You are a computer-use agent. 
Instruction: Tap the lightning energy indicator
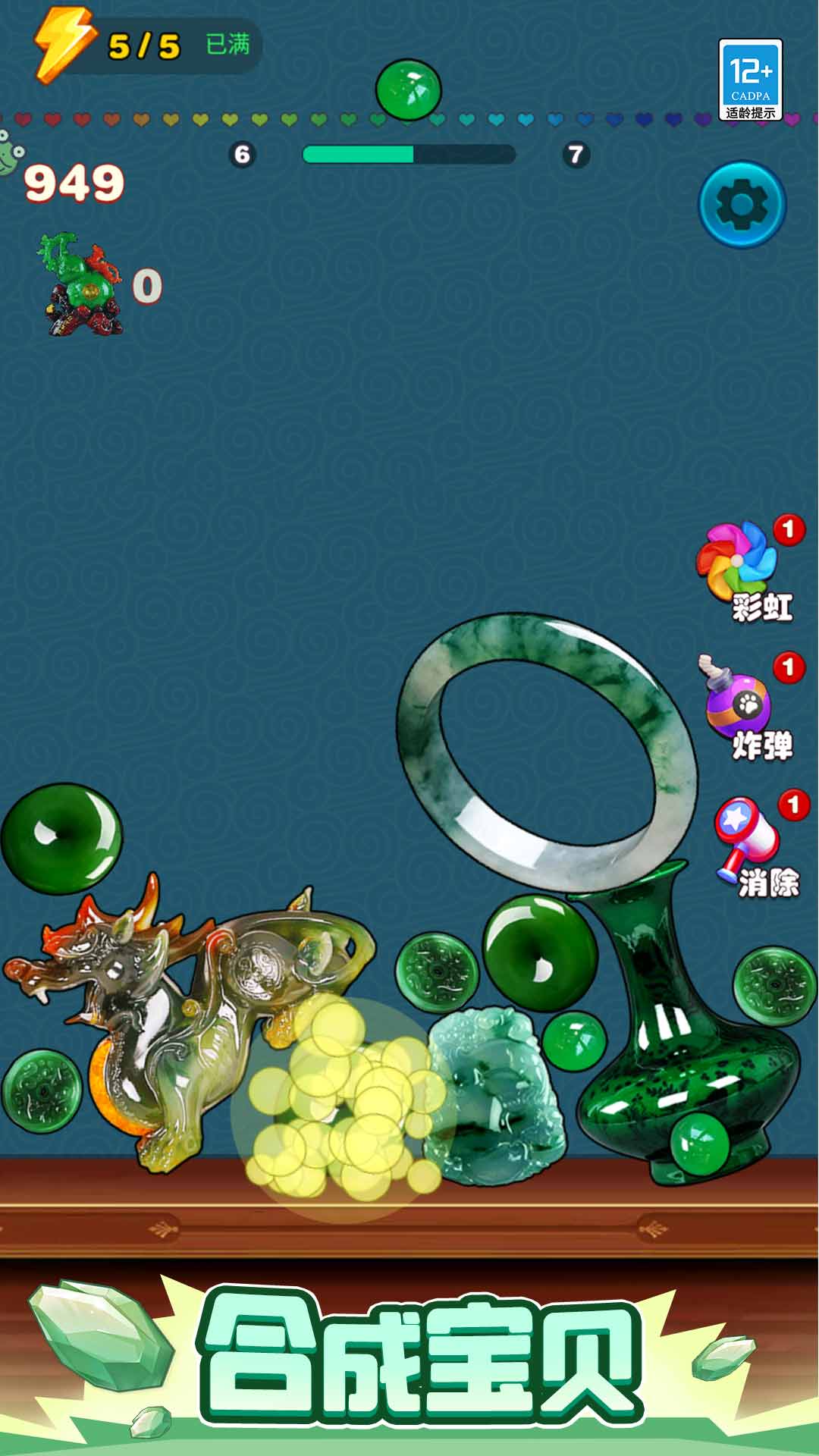click(64, 45)
